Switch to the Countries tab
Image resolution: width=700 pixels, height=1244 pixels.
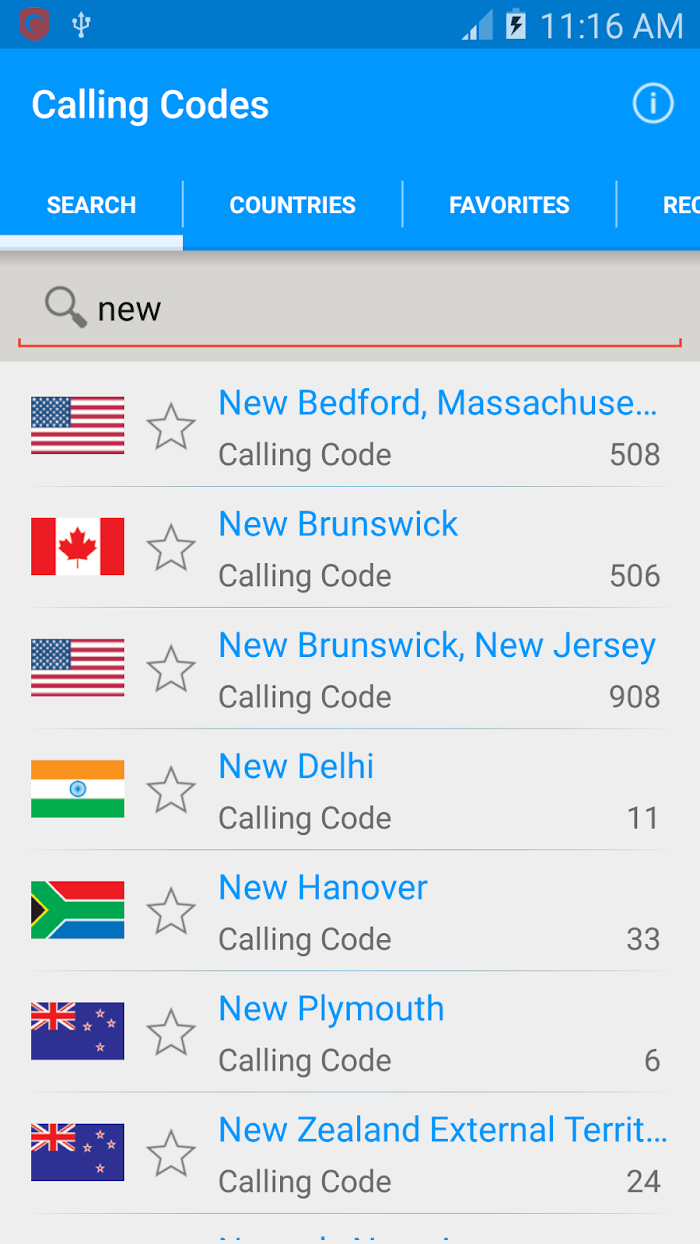(293, 205)
